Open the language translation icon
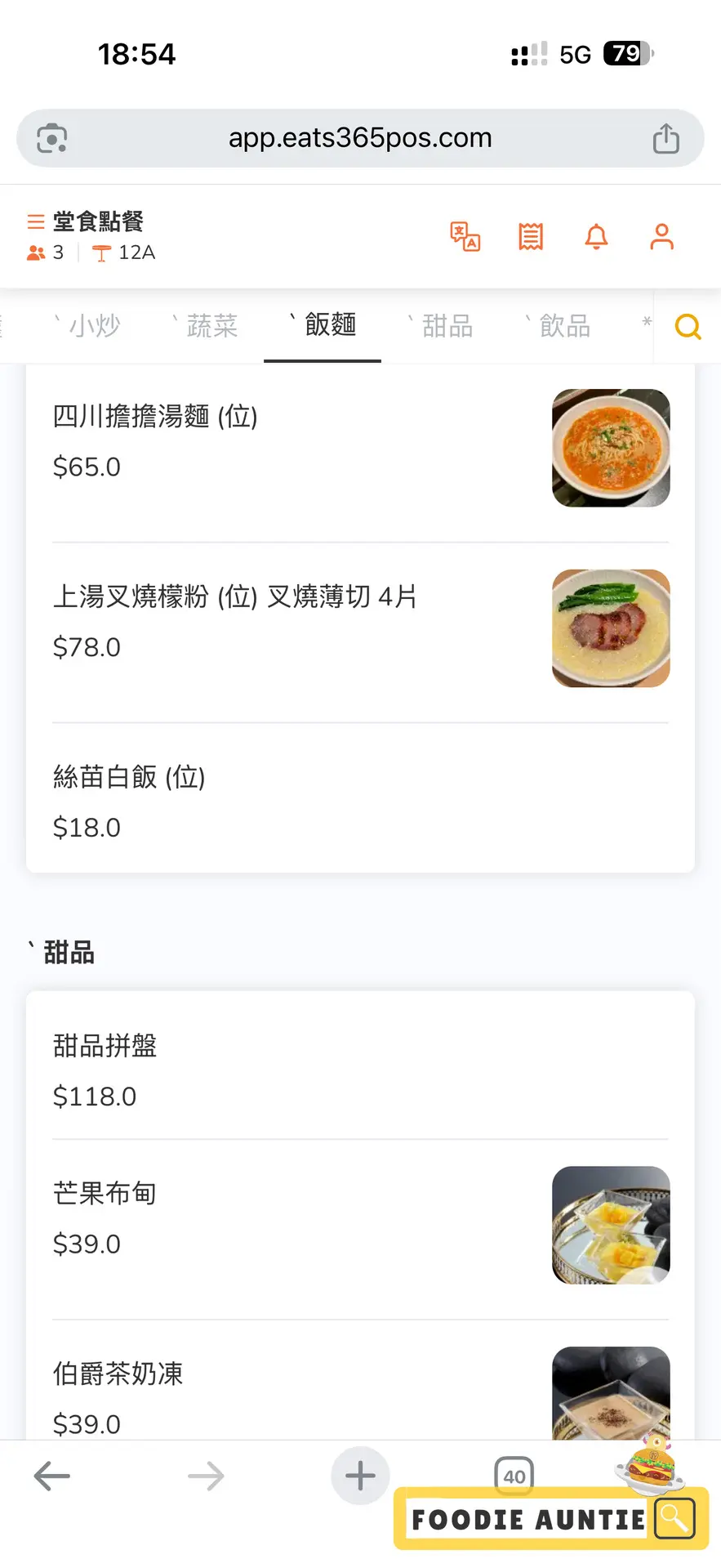This screenshot has height=1568, width=721. (465, 237)
